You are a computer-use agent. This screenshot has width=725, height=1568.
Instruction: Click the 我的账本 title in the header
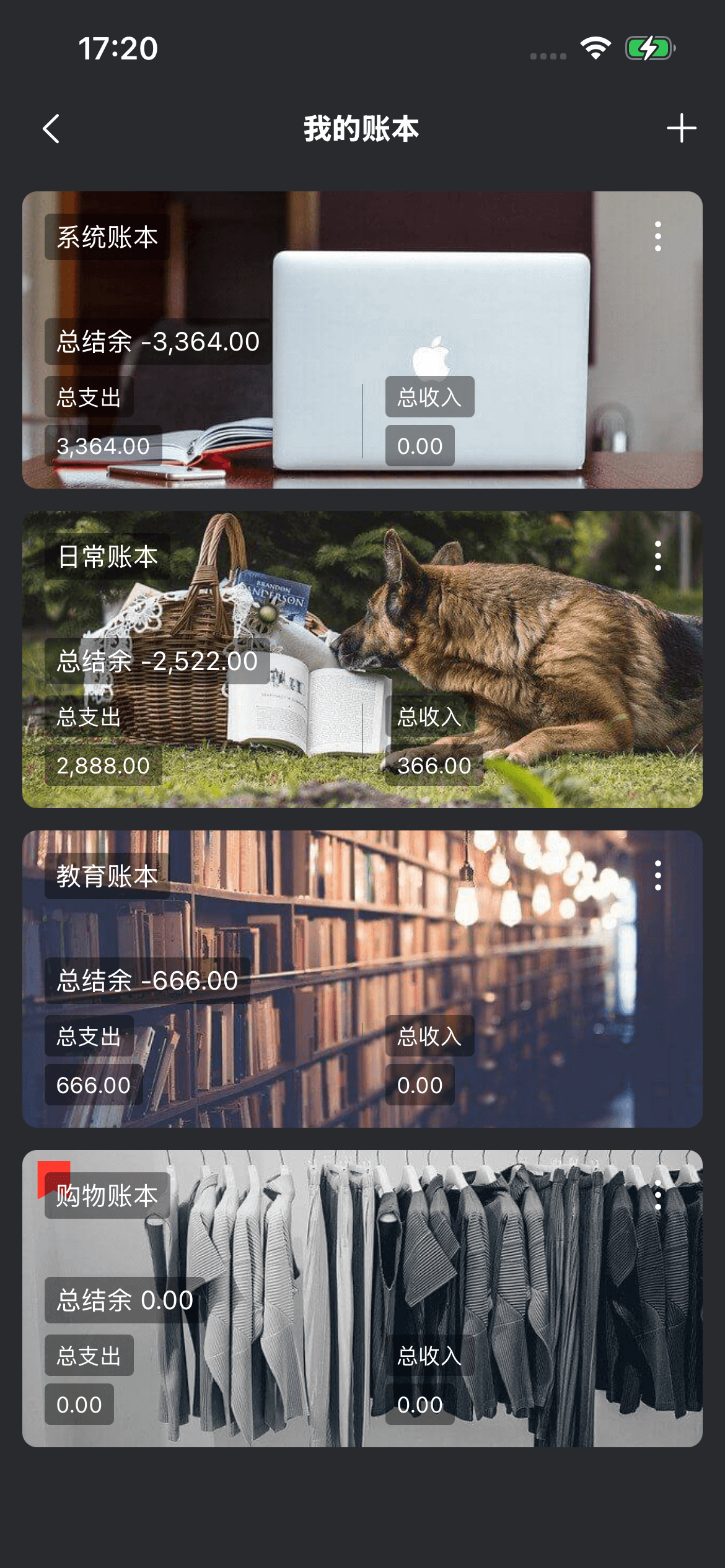pyautogui.click(x=362, y=128)
